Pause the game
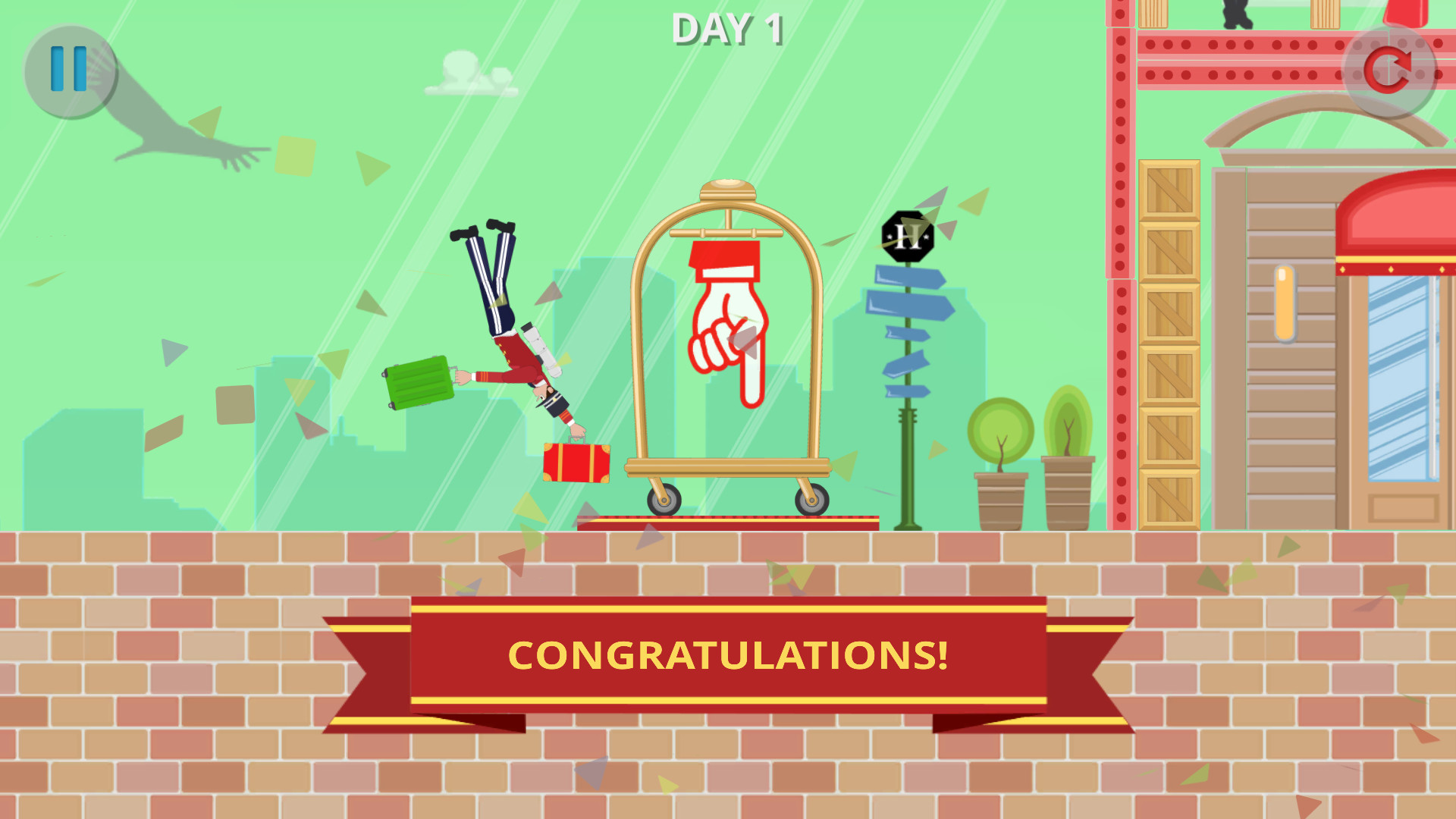1456x819 pixels. [69, 71]
